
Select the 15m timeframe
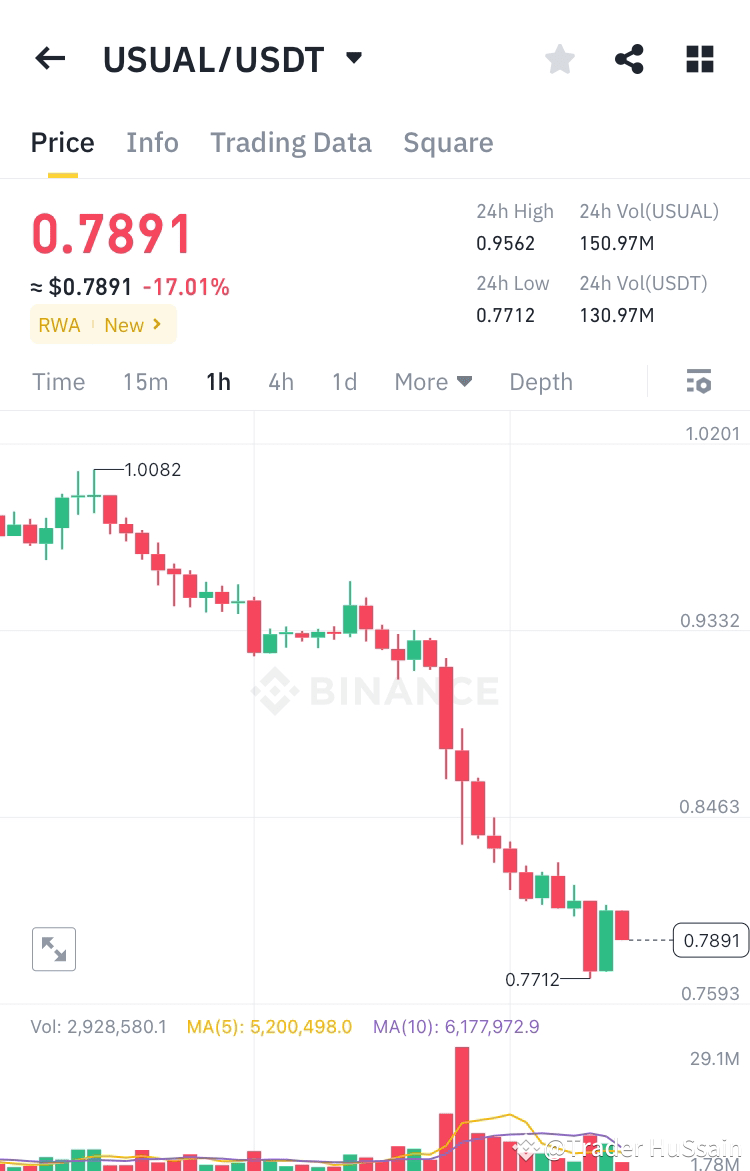pos(145,381)
